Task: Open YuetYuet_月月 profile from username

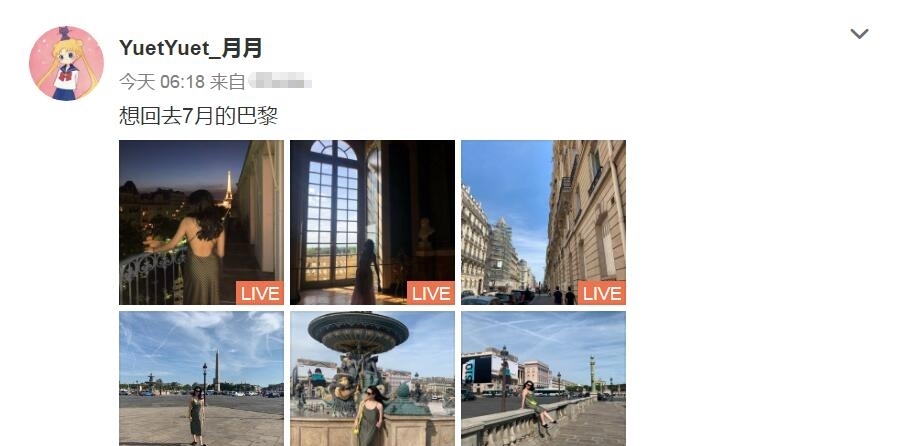Action: click(x=190, y=48)
